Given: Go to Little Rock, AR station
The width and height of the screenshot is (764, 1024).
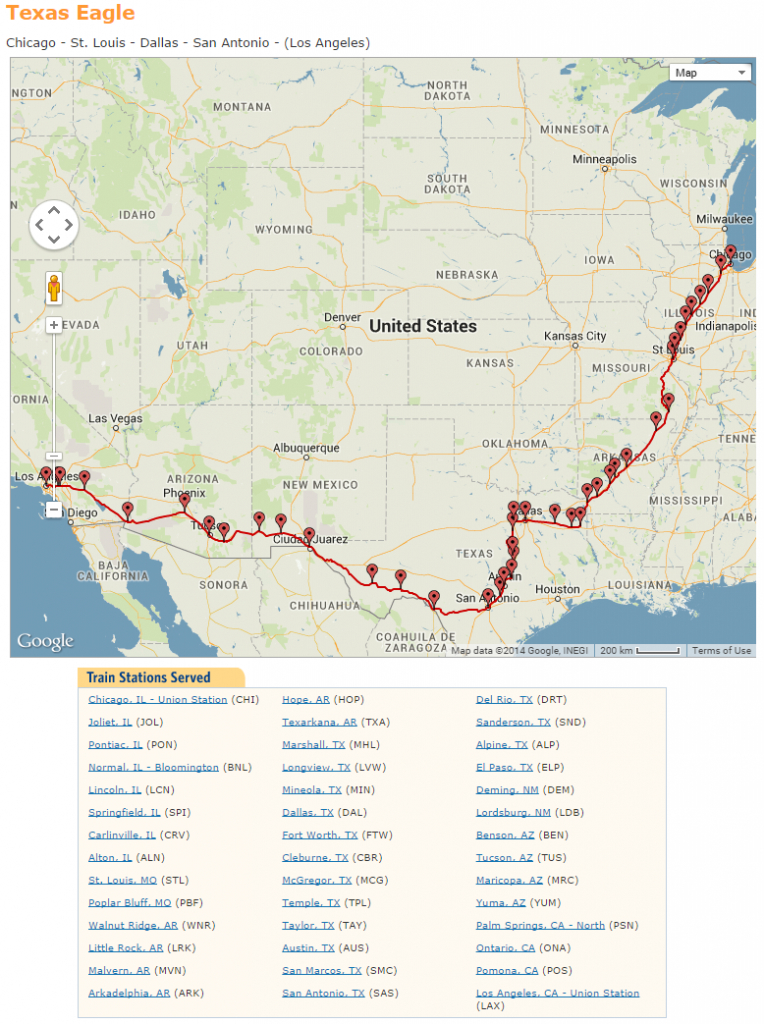Looking at the screenshot, I should click(125, 948).
